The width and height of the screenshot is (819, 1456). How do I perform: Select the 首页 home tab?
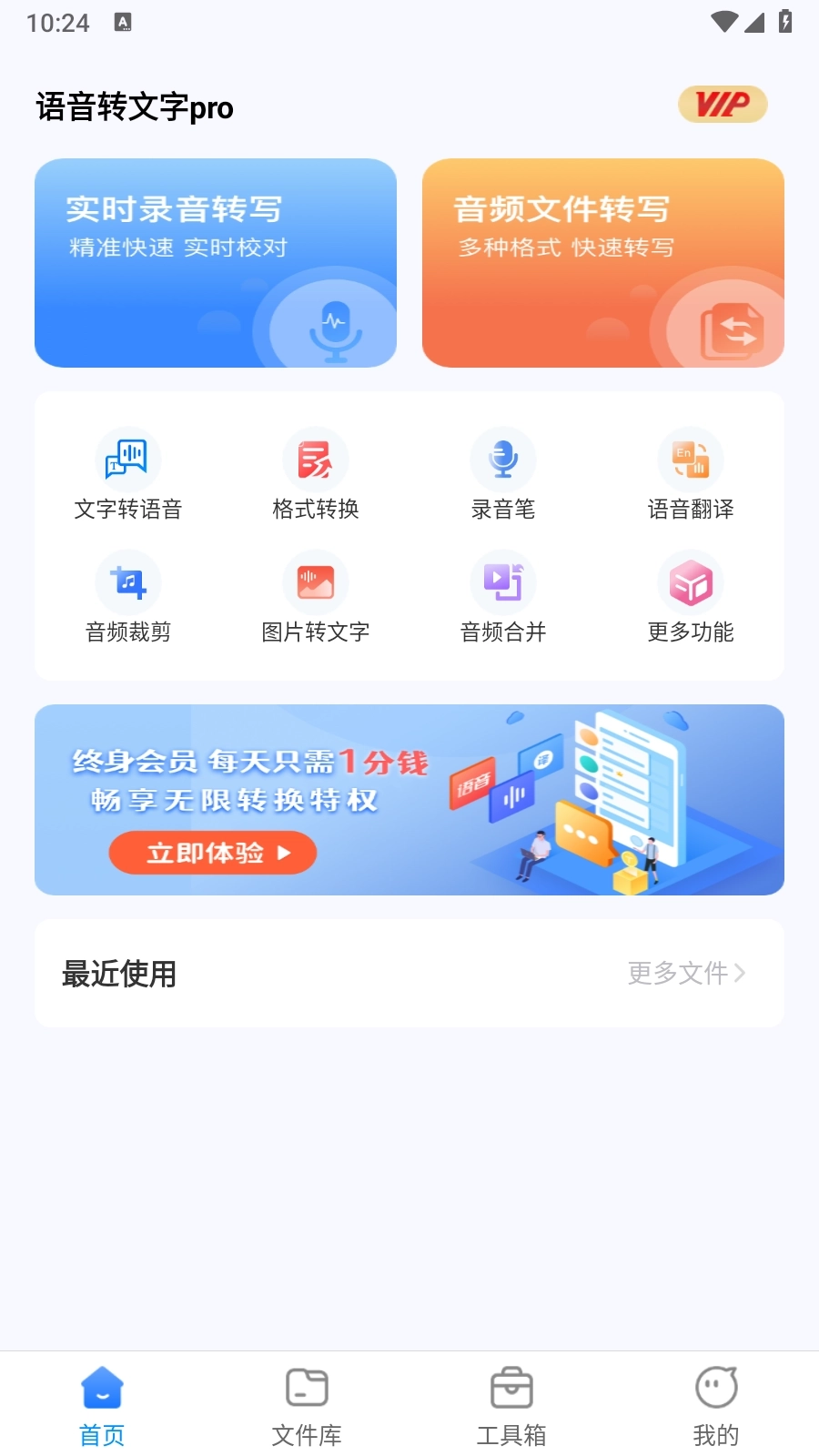102,1403
